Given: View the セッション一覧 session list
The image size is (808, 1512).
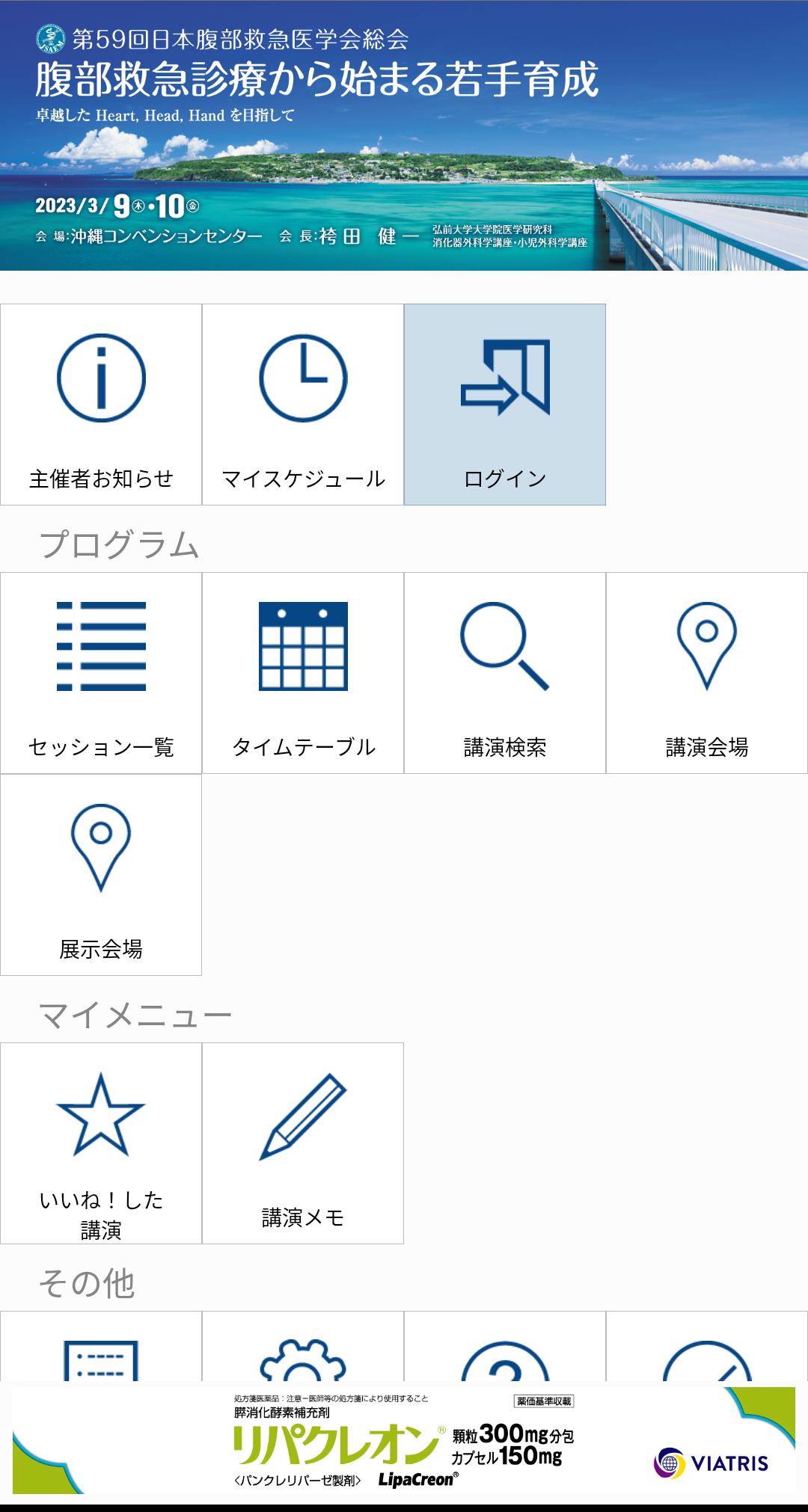Looking at the screenshot, I should tap(101, 673).
